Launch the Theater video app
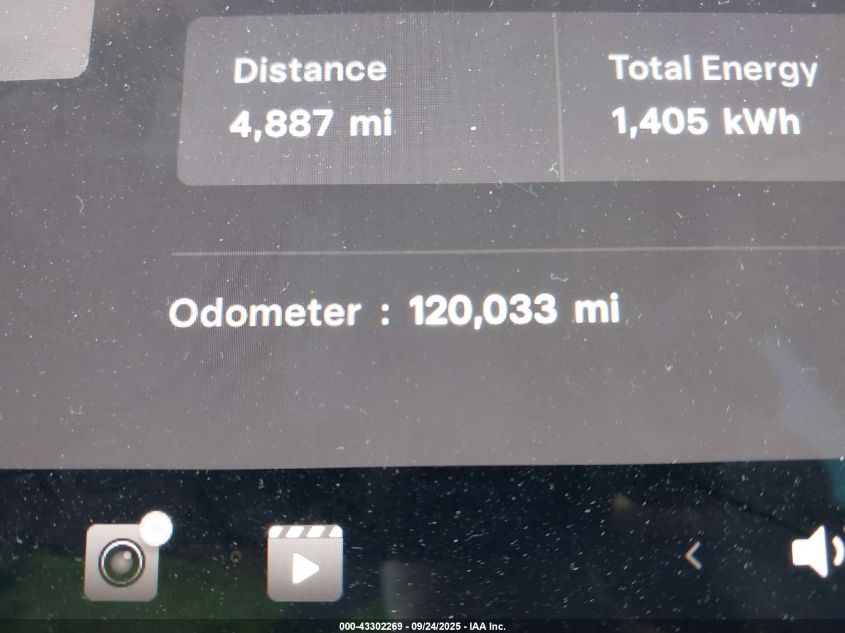845x633 pixels. (x=305, y=563)
